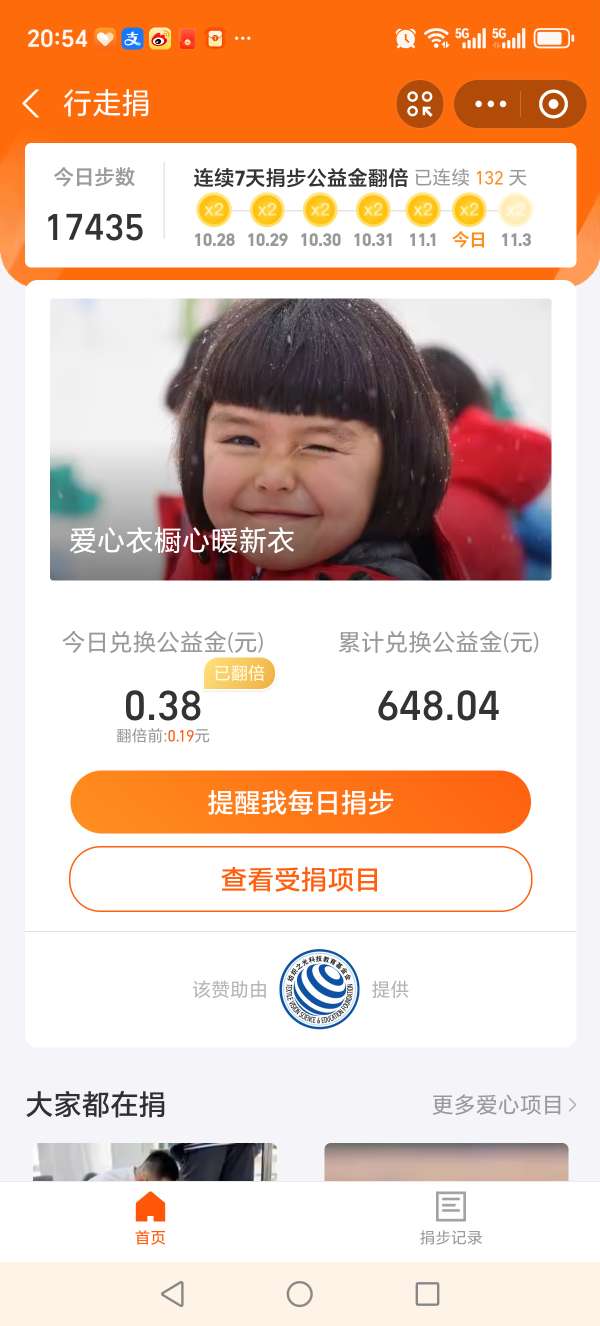Switch to the 捐步记录 tab
The width and height of the screenshot is (600, 1326).
[450, 1218]
